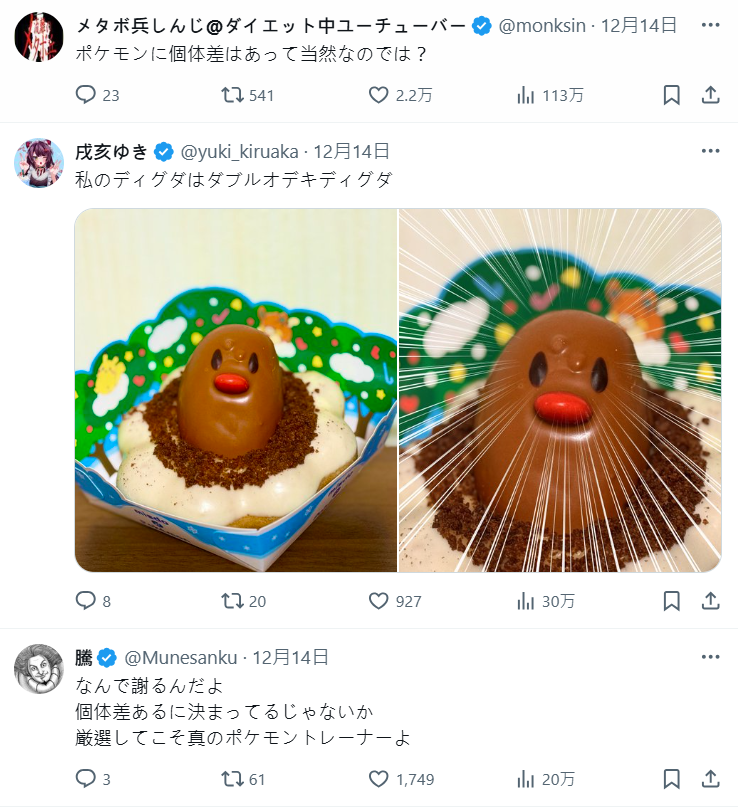Viewport: 738px width, 811px height.
Task: Repost 戌亥ゆき's Diglett post
Action: tap(231, 601)
